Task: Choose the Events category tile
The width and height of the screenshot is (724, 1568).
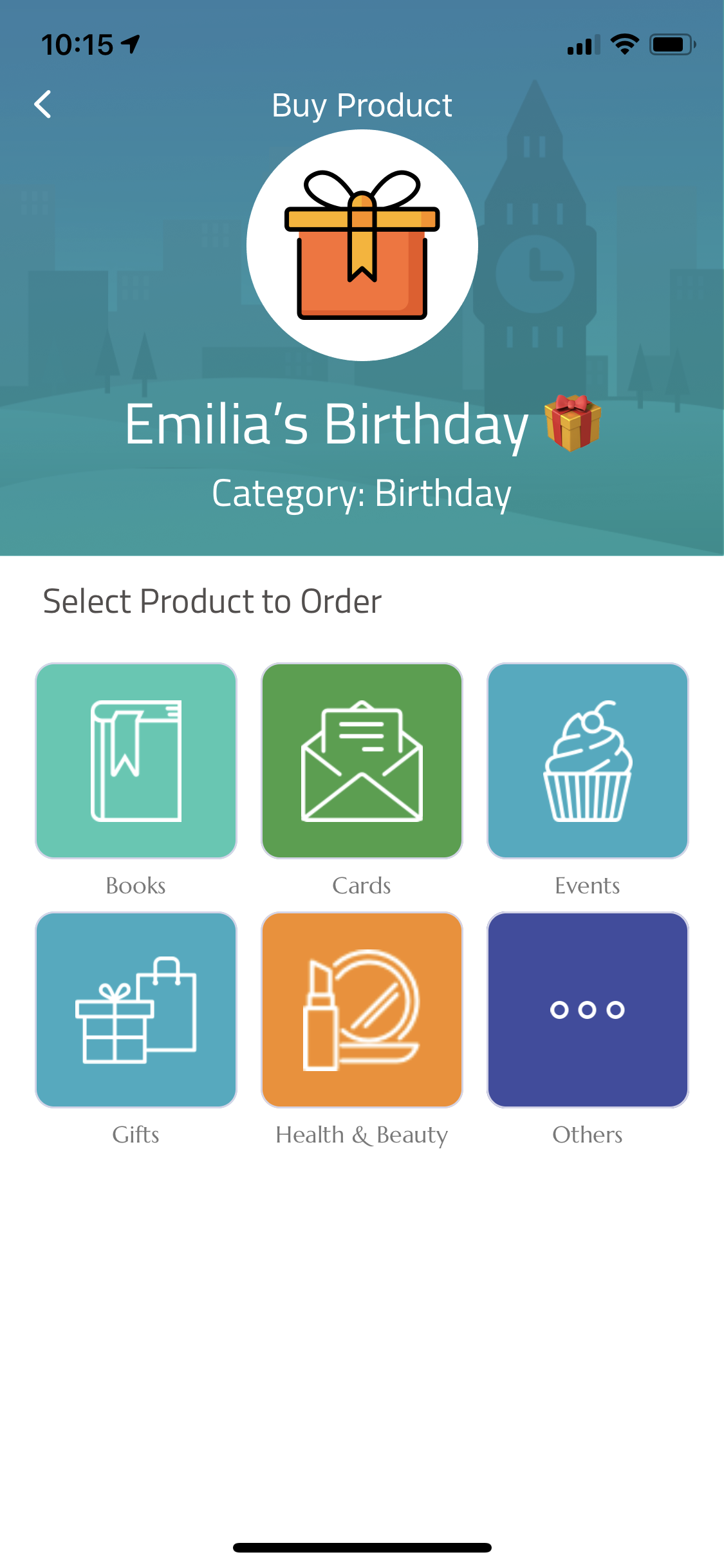Action: [588, 761]
